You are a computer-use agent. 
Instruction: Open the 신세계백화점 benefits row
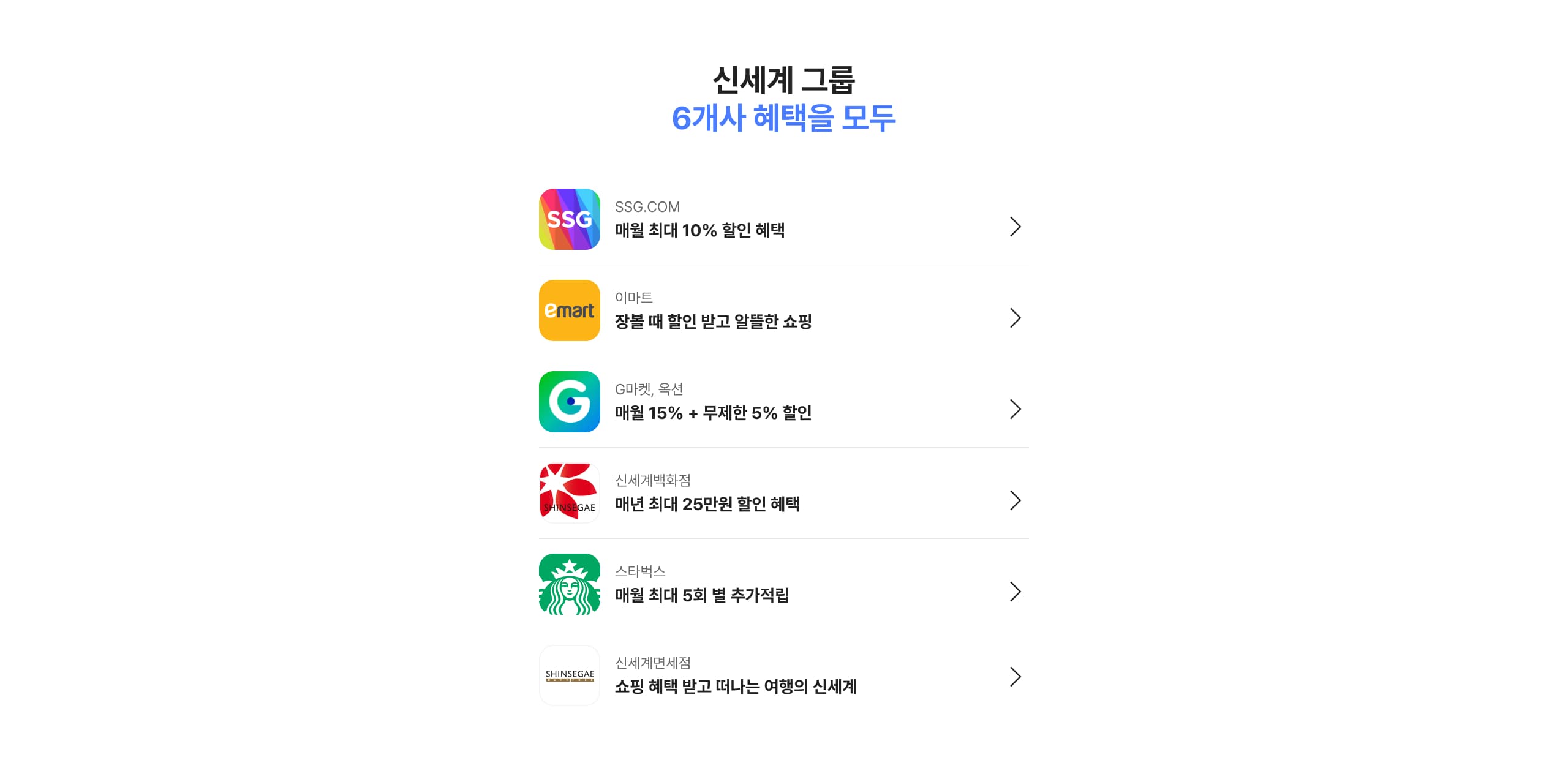783,494
